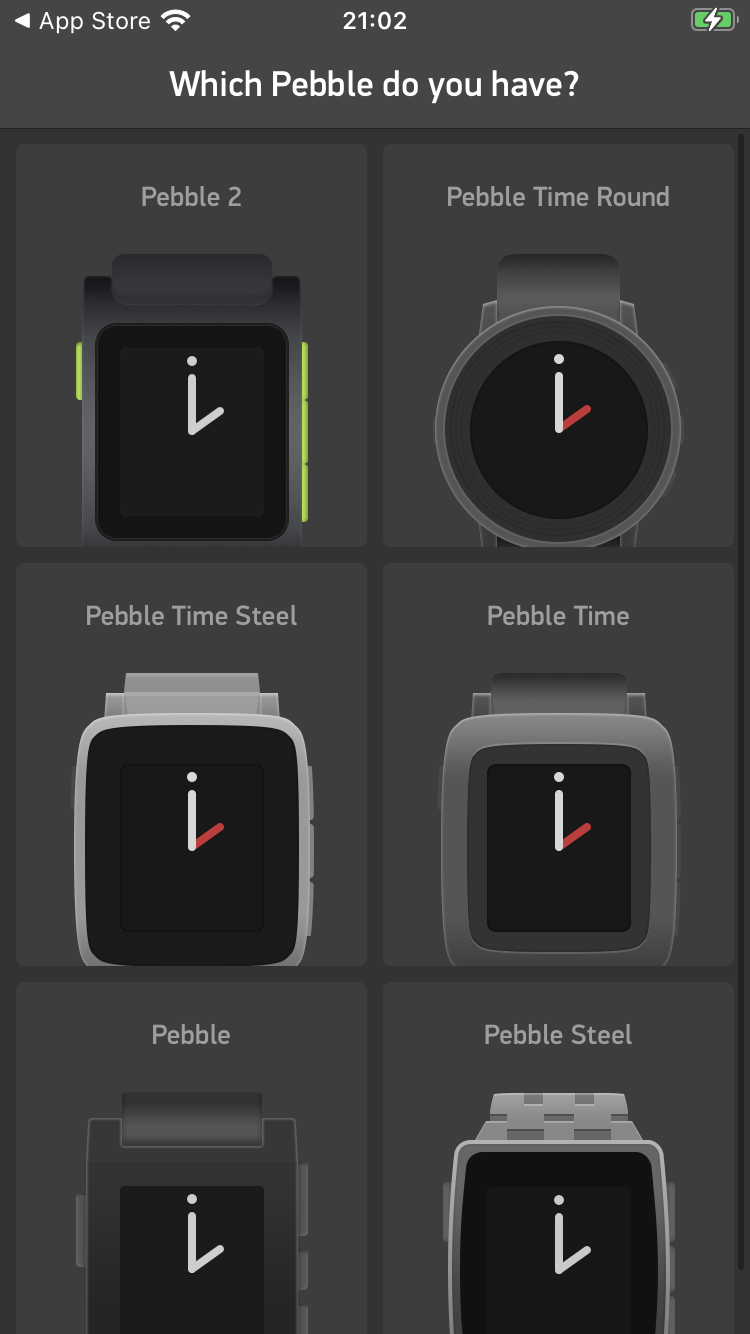The image size is (750, 1334).
Task: Choose Pebble Time Round
Action: click(558, 346)
